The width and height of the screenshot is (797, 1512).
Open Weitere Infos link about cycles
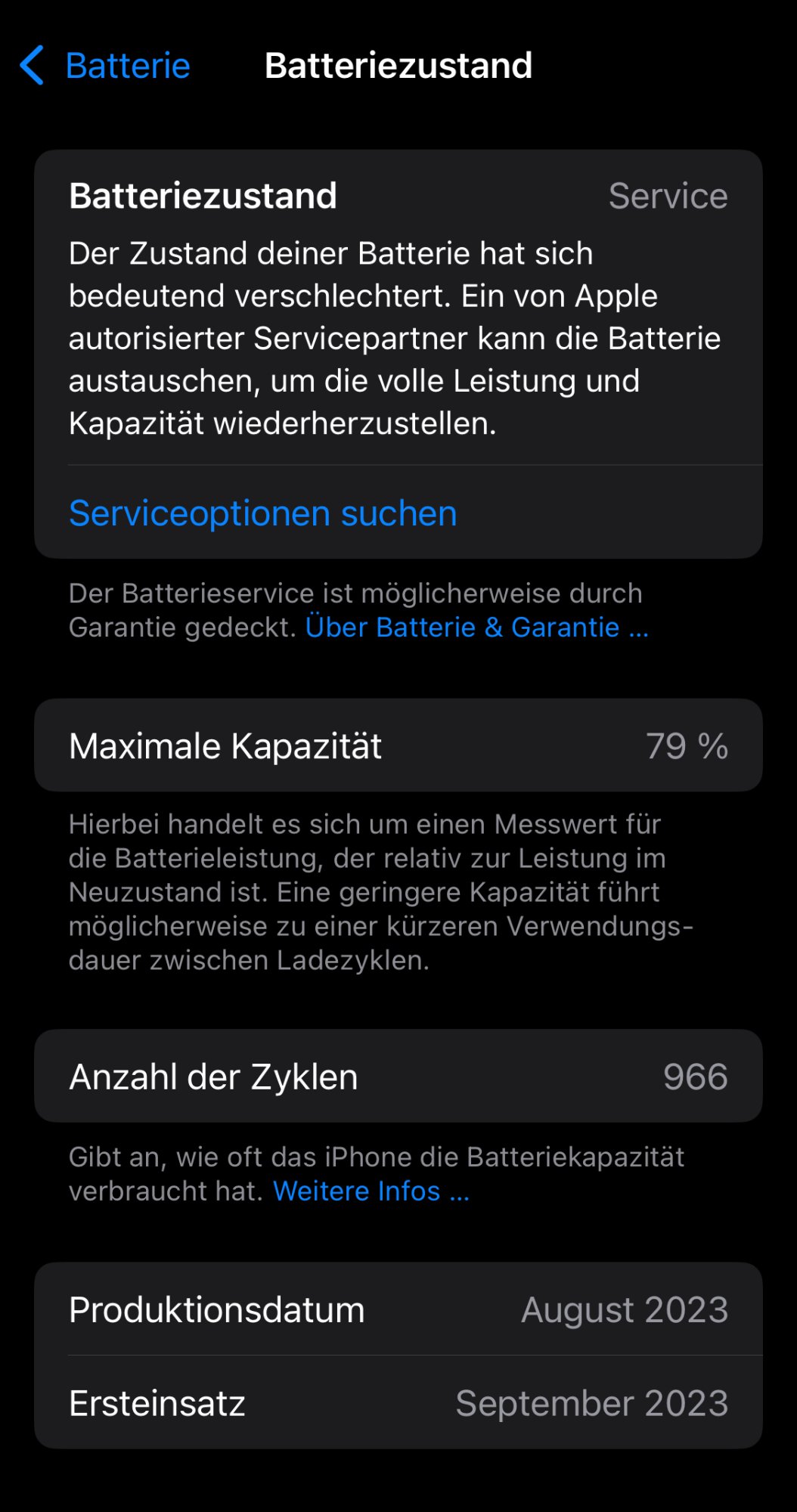(371, 1191)
